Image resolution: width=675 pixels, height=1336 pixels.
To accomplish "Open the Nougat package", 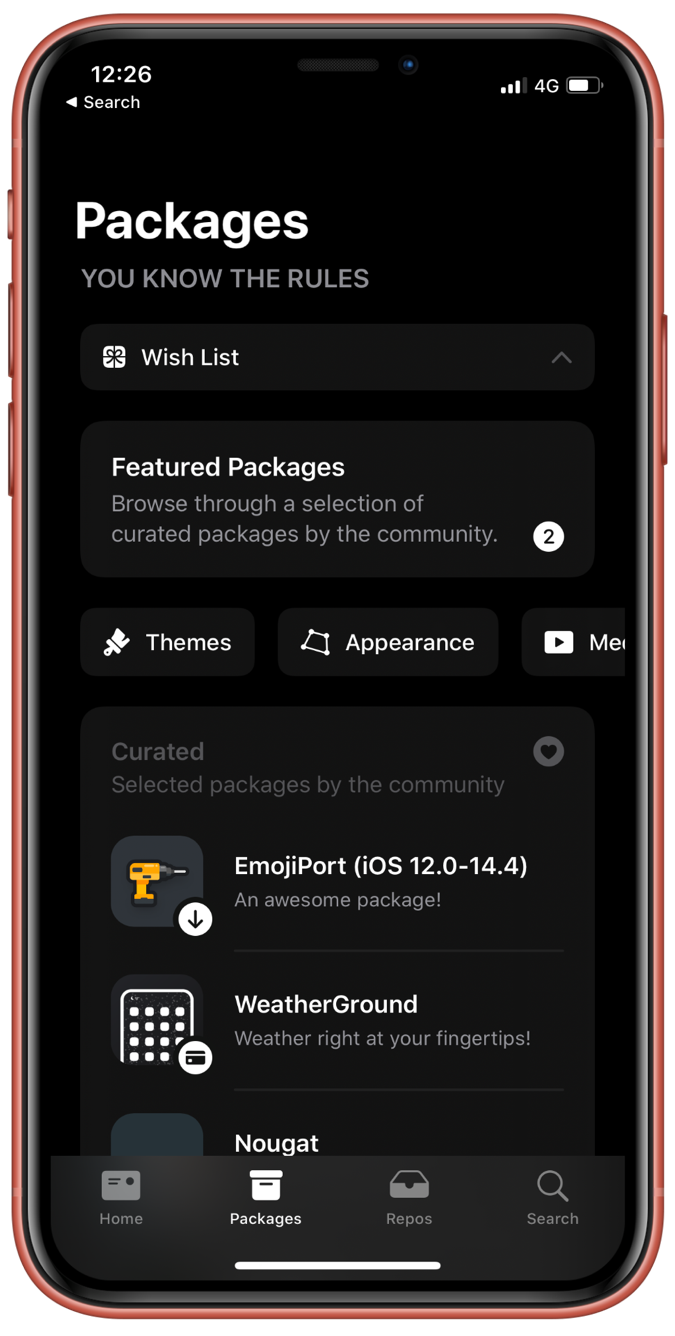I will click(277, 1141).
